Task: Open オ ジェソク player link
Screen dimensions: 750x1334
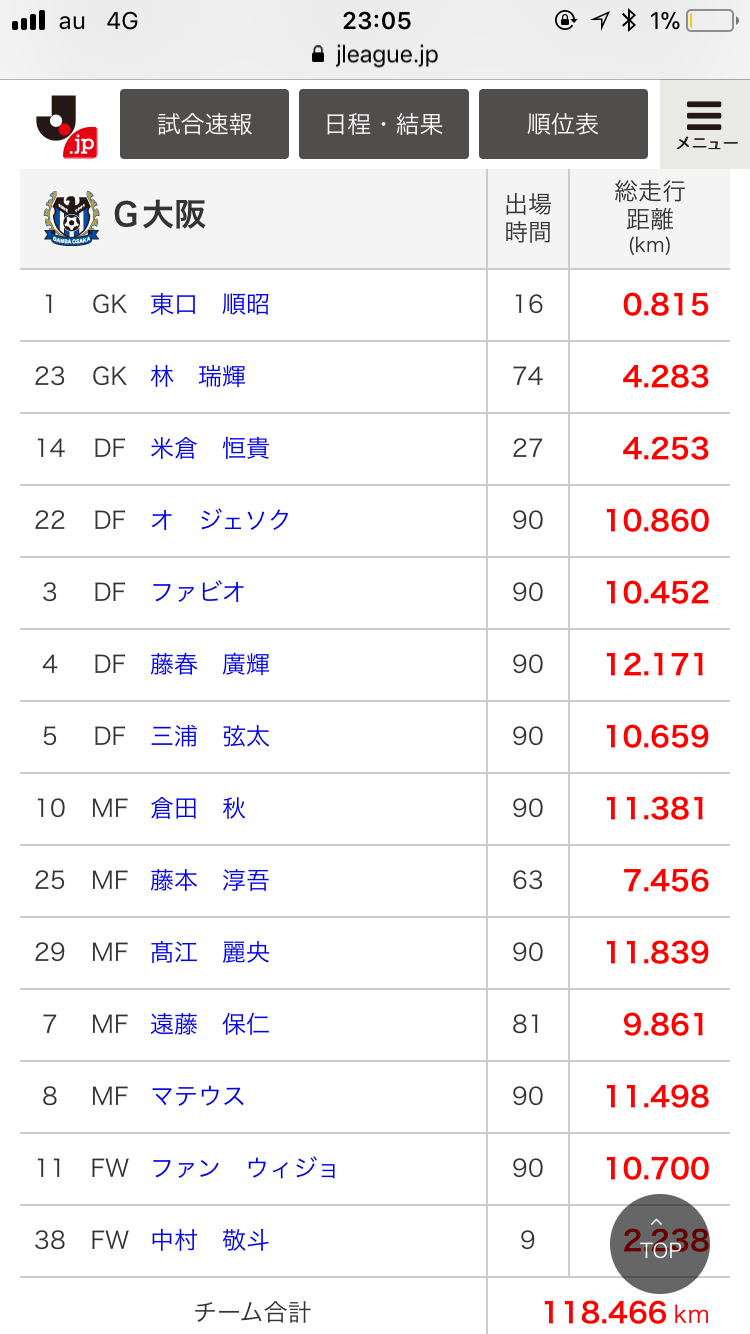Action: [x=220, y=521]
